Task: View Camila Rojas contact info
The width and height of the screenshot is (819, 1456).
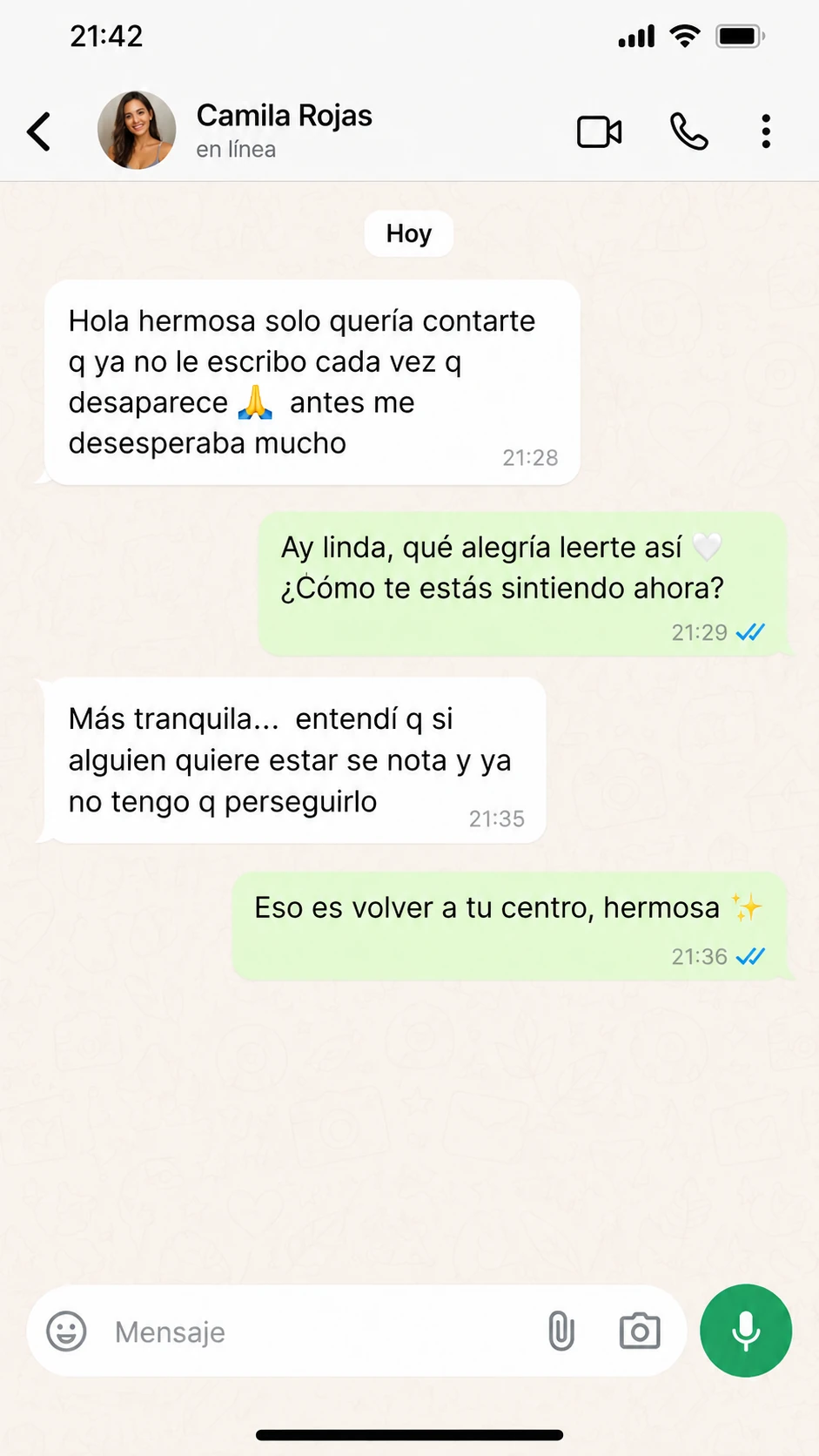Action: click(x=284, y=130)
